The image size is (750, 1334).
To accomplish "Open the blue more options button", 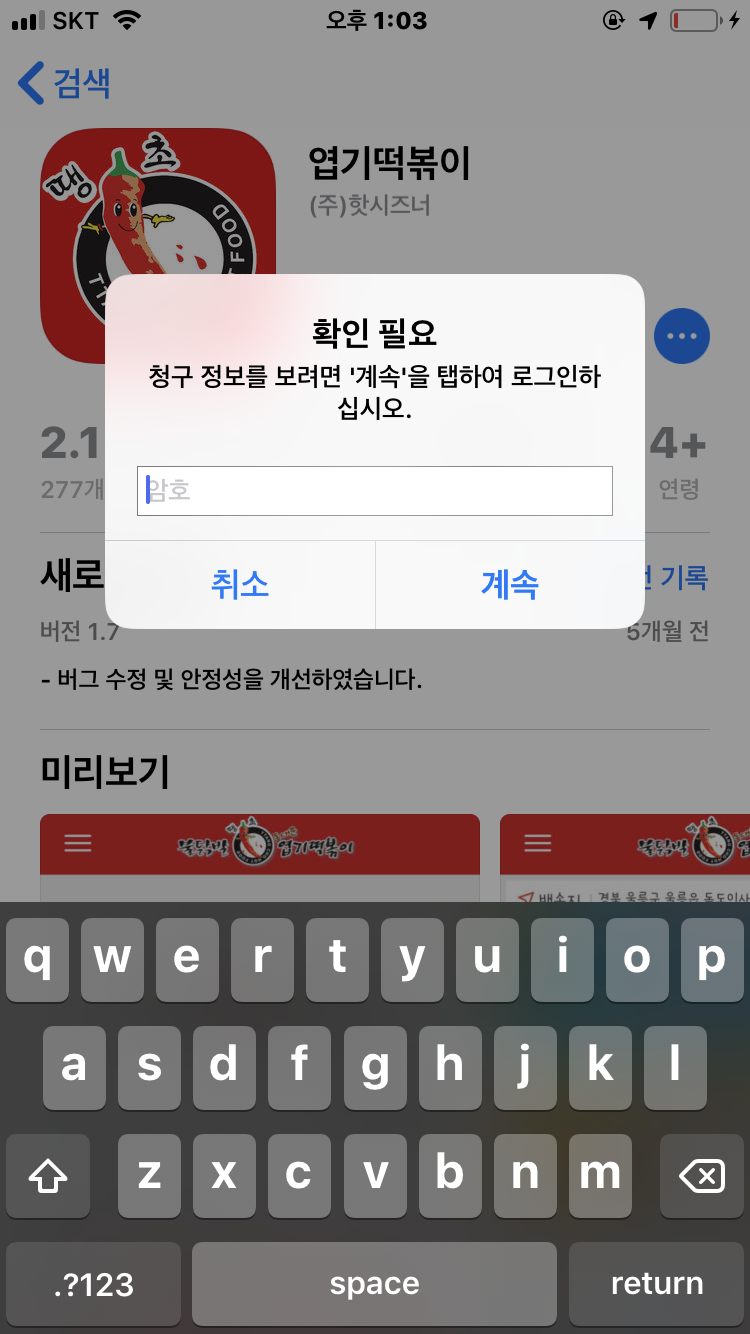I will tap(682, 337).
